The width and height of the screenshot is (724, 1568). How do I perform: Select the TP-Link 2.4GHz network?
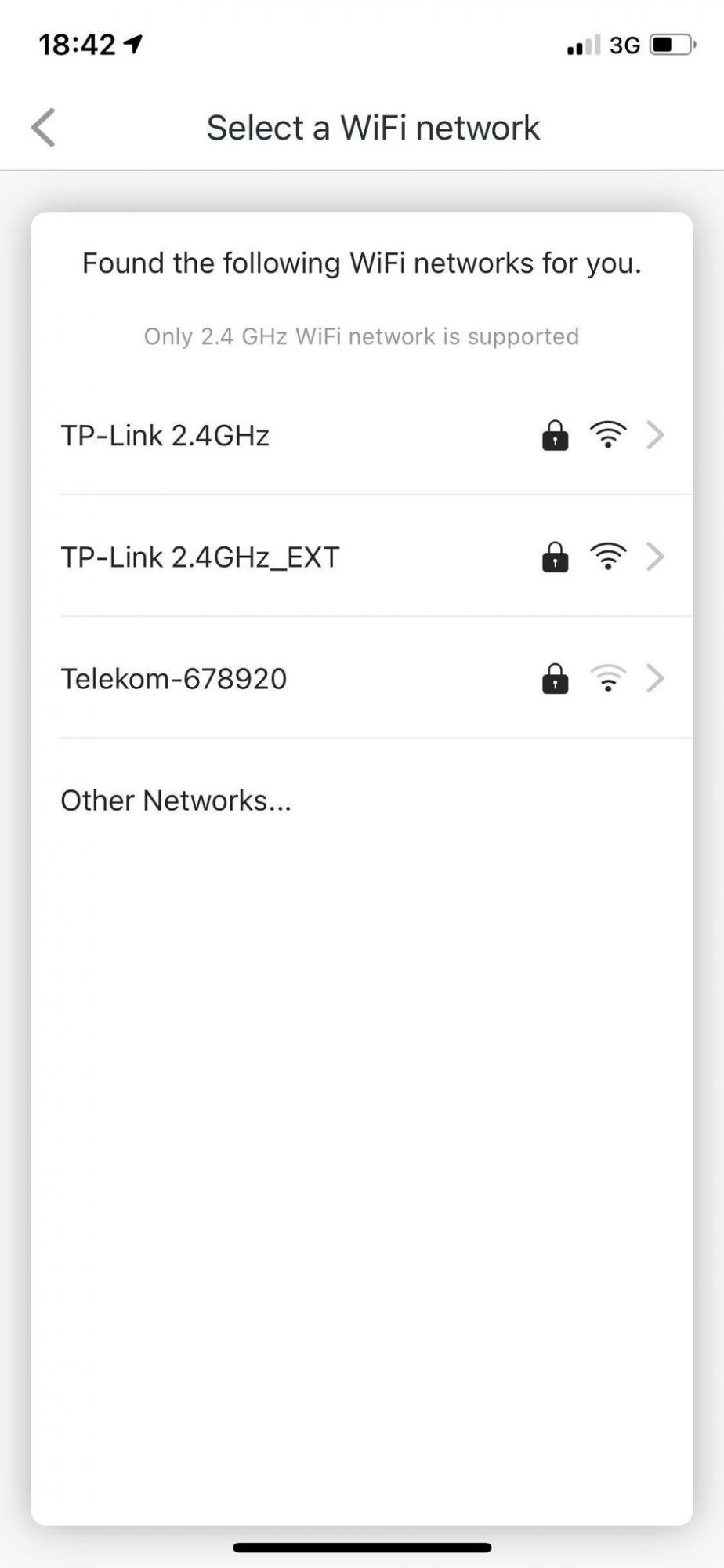click(362, 434)
